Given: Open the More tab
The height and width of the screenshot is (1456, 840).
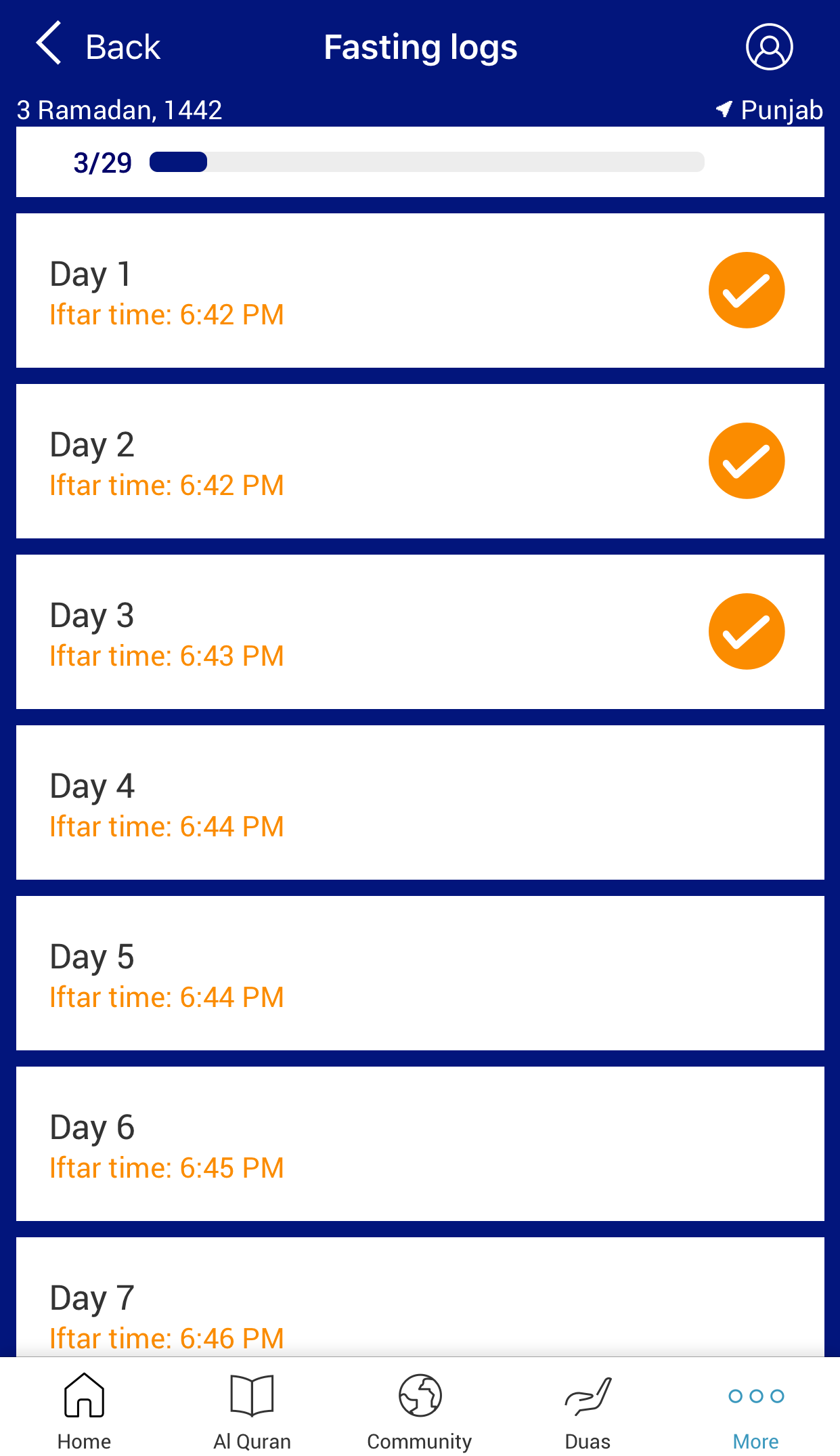Looking at the screenshot, I should 755,1411.
